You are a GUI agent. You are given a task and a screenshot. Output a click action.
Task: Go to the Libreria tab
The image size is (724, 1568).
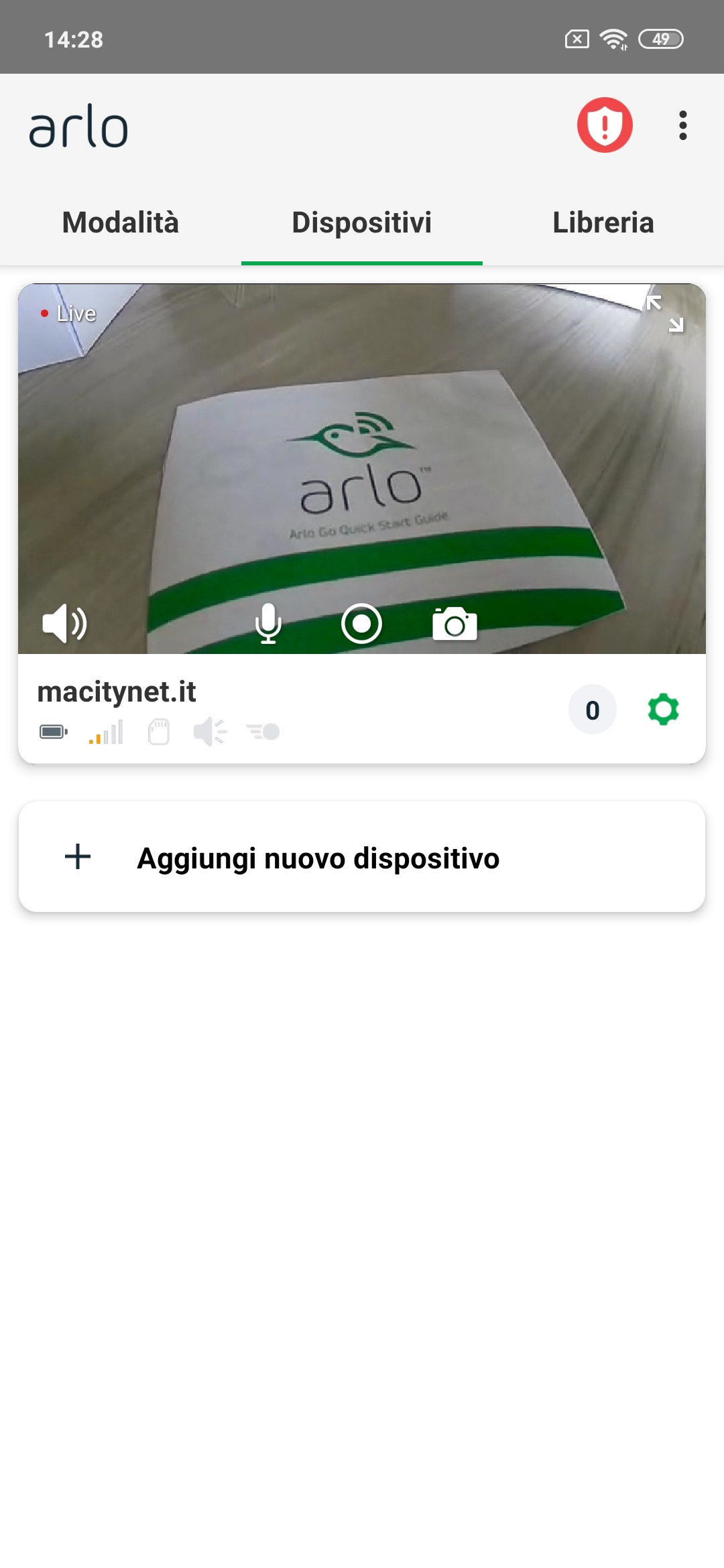pos(603,222)
